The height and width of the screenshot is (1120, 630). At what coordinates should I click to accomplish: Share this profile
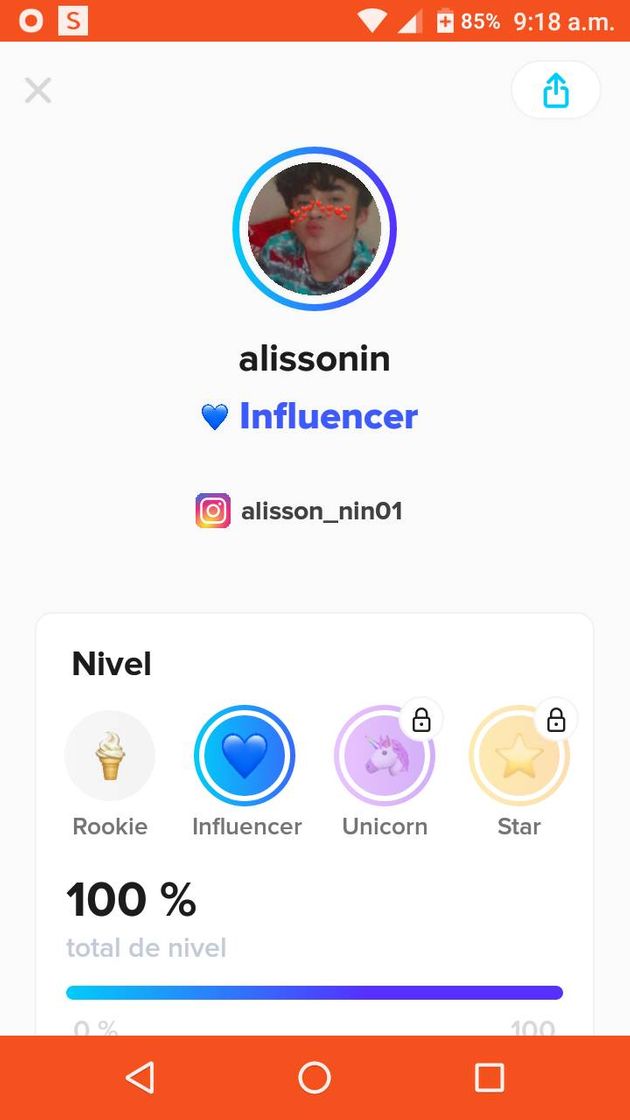tap(555, 91)
